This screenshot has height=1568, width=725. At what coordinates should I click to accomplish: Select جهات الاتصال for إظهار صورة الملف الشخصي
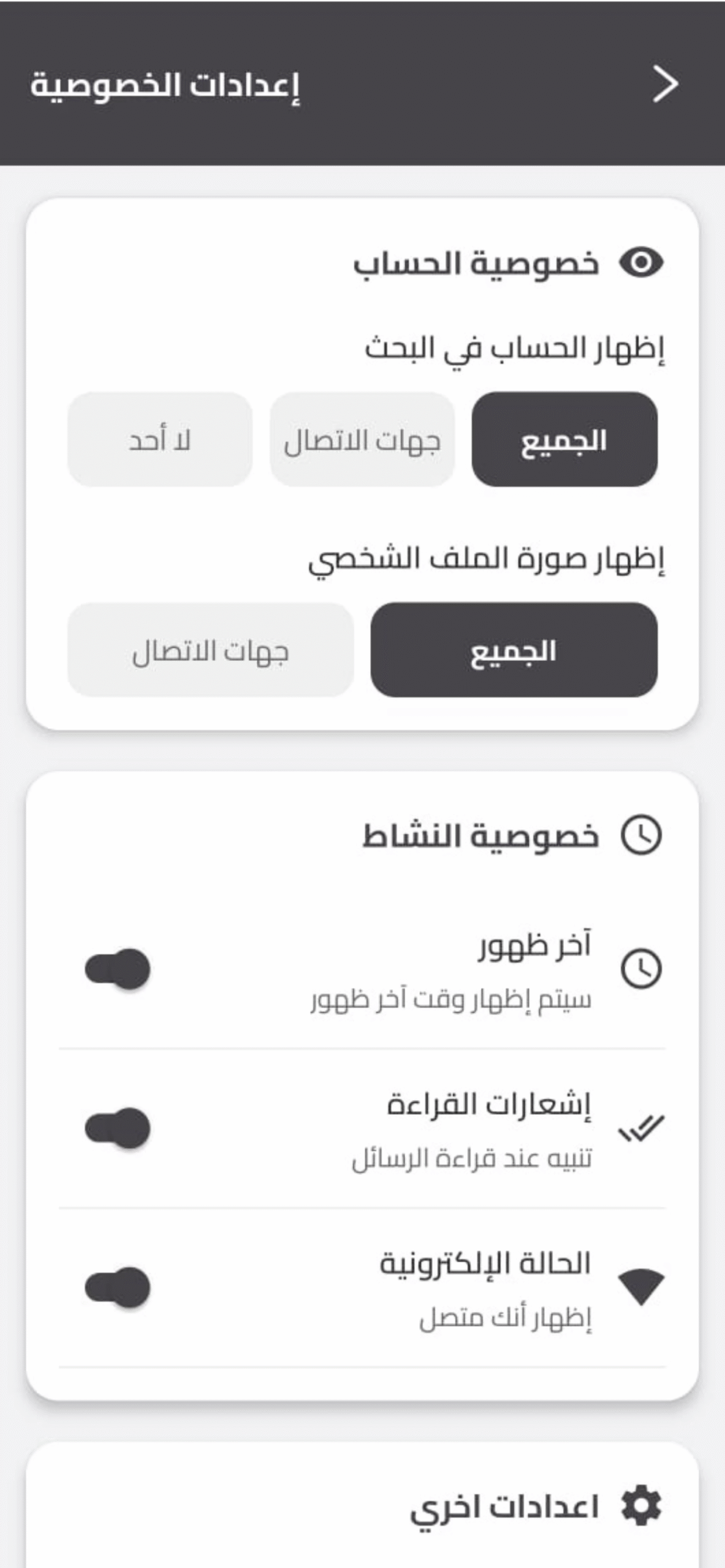pos(210,650)
